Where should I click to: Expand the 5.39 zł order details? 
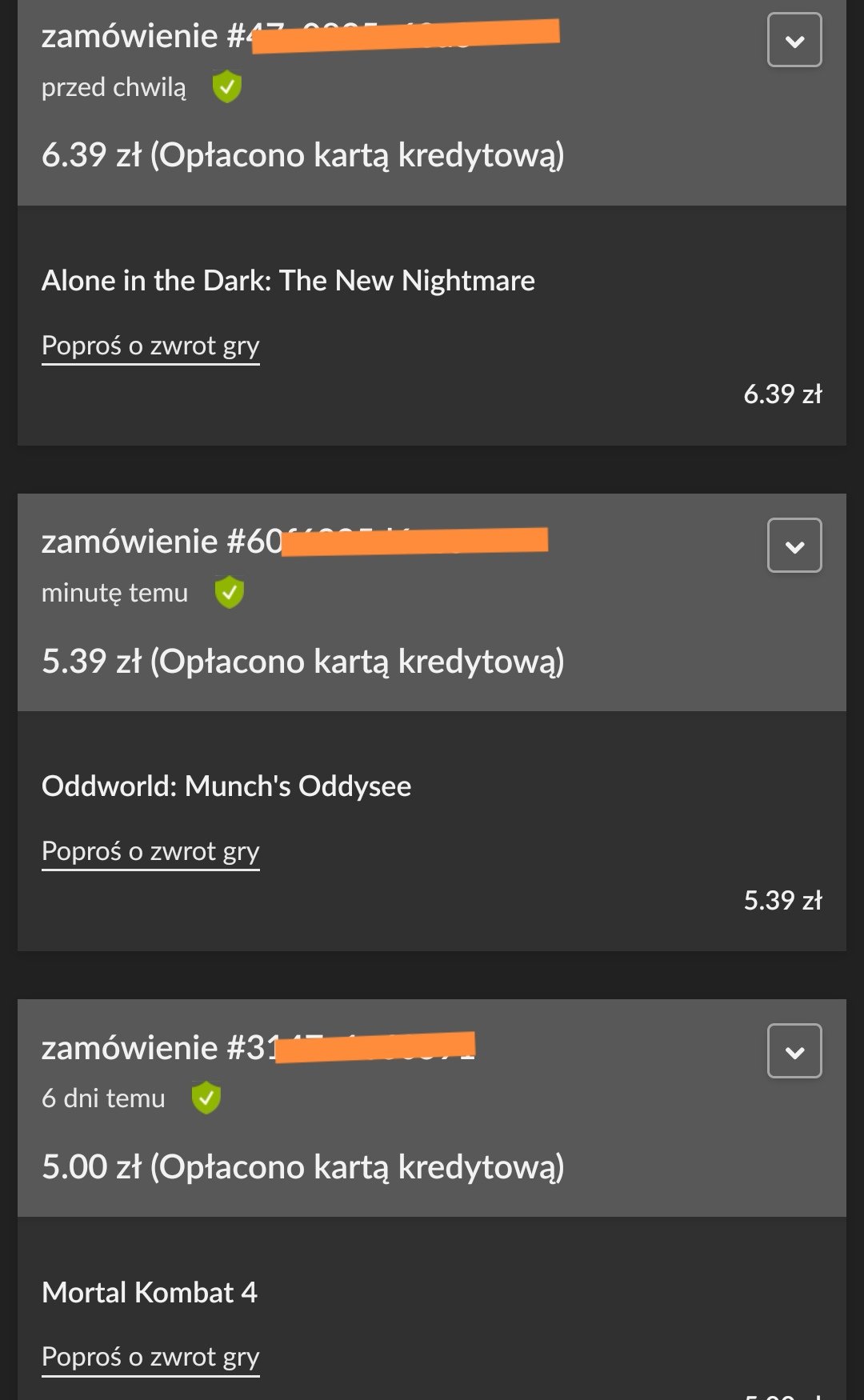(794, 546)
